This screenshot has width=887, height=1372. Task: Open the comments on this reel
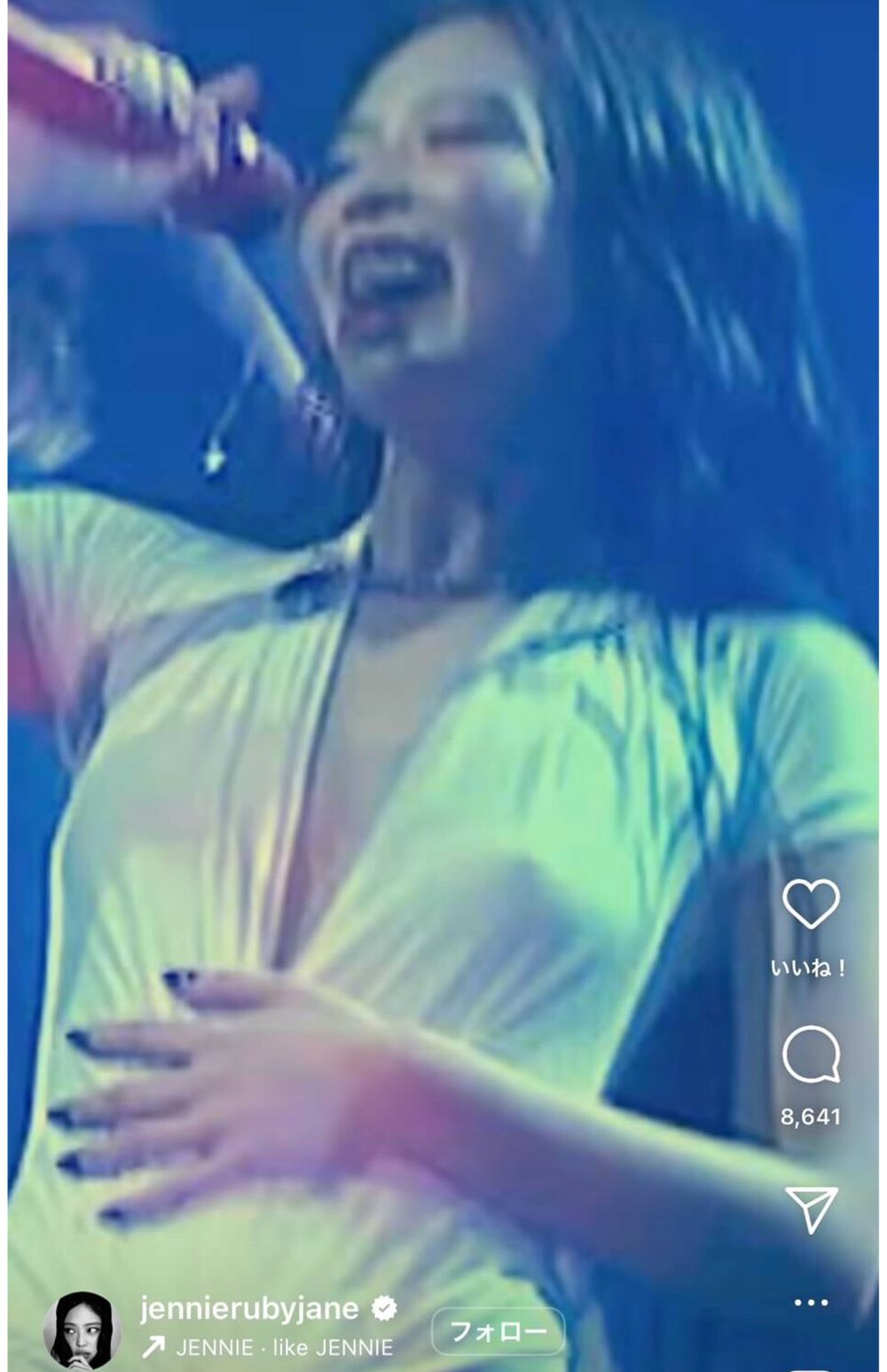[x=811, y=1055]
